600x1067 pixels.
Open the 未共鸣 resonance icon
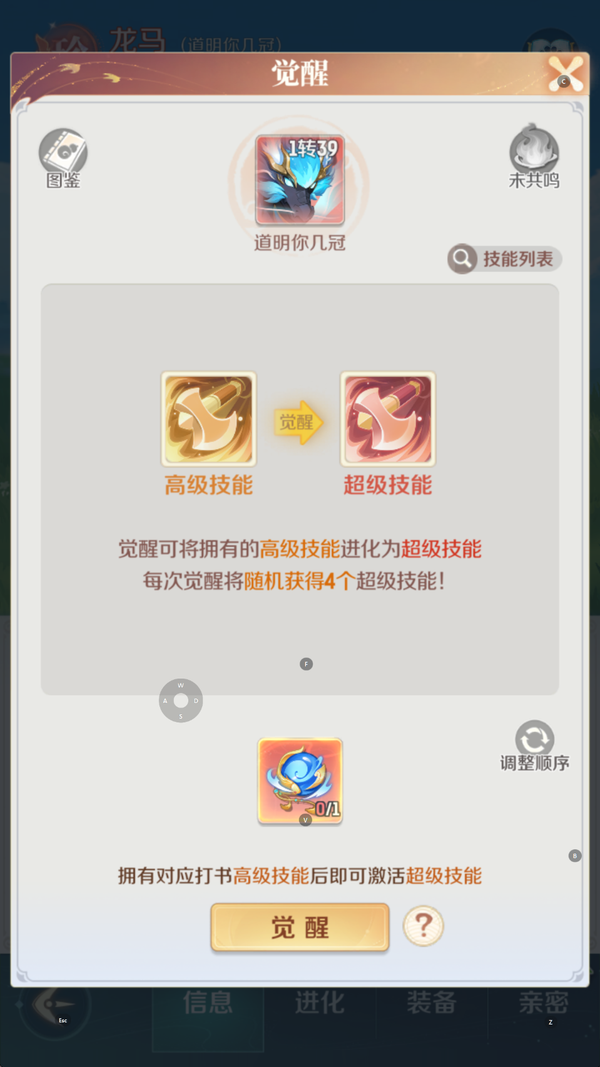click(x=534, y=155)
